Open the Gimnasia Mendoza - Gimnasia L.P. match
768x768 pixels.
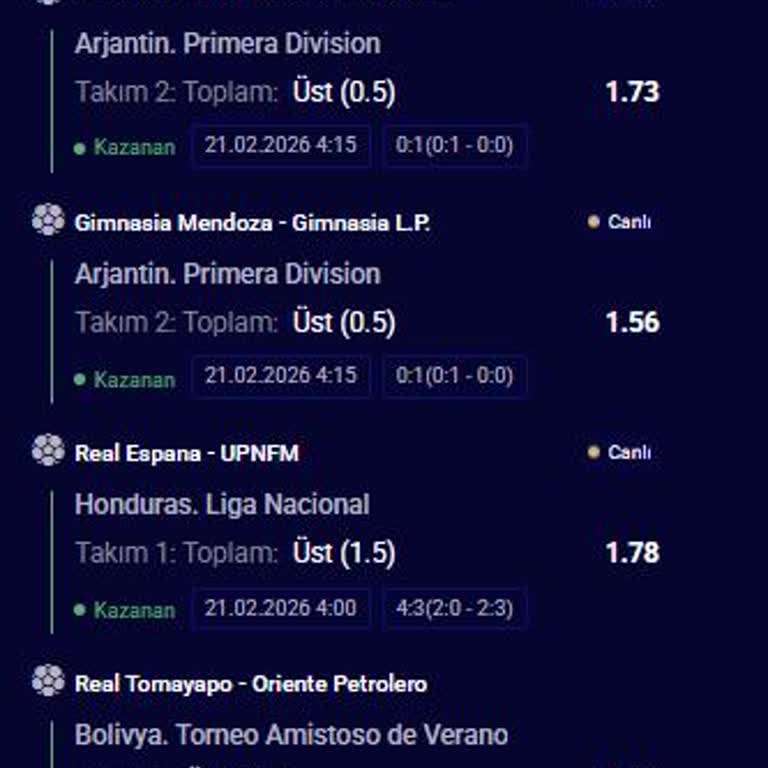(x=252, y=223)
